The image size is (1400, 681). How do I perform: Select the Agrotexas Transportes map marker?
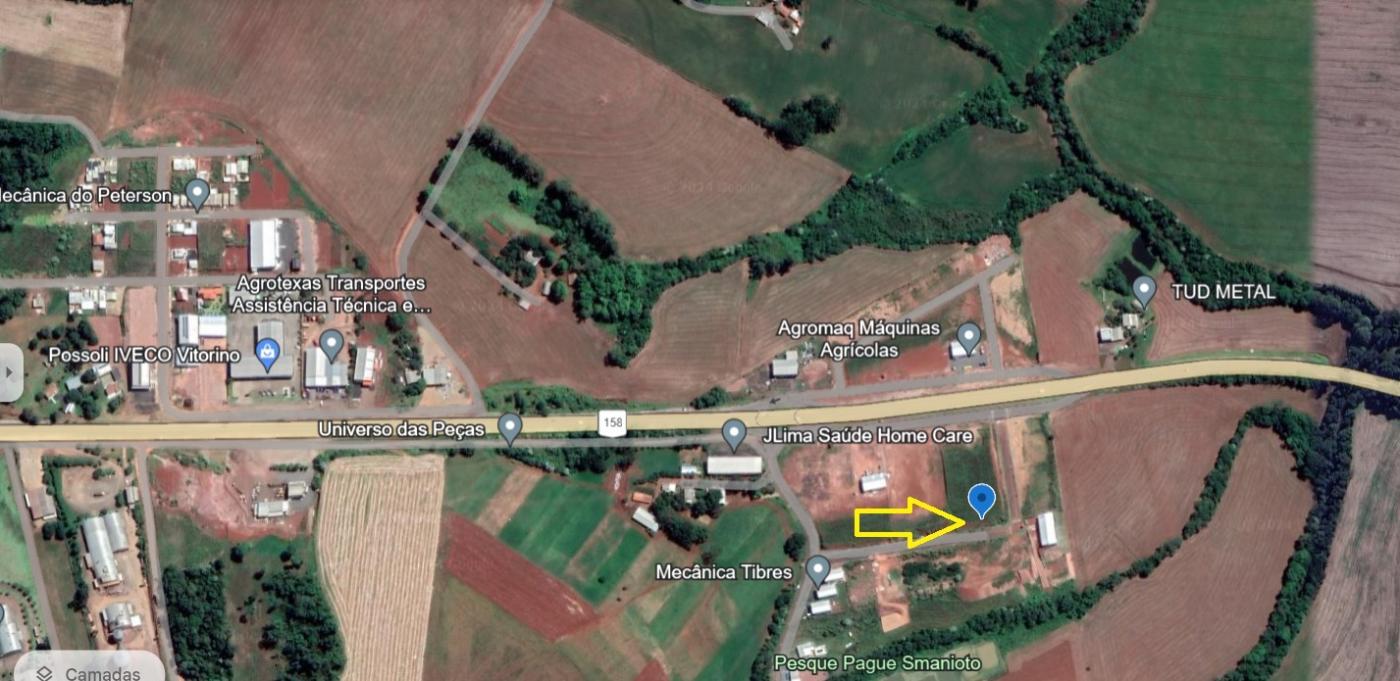click(331, 345)
